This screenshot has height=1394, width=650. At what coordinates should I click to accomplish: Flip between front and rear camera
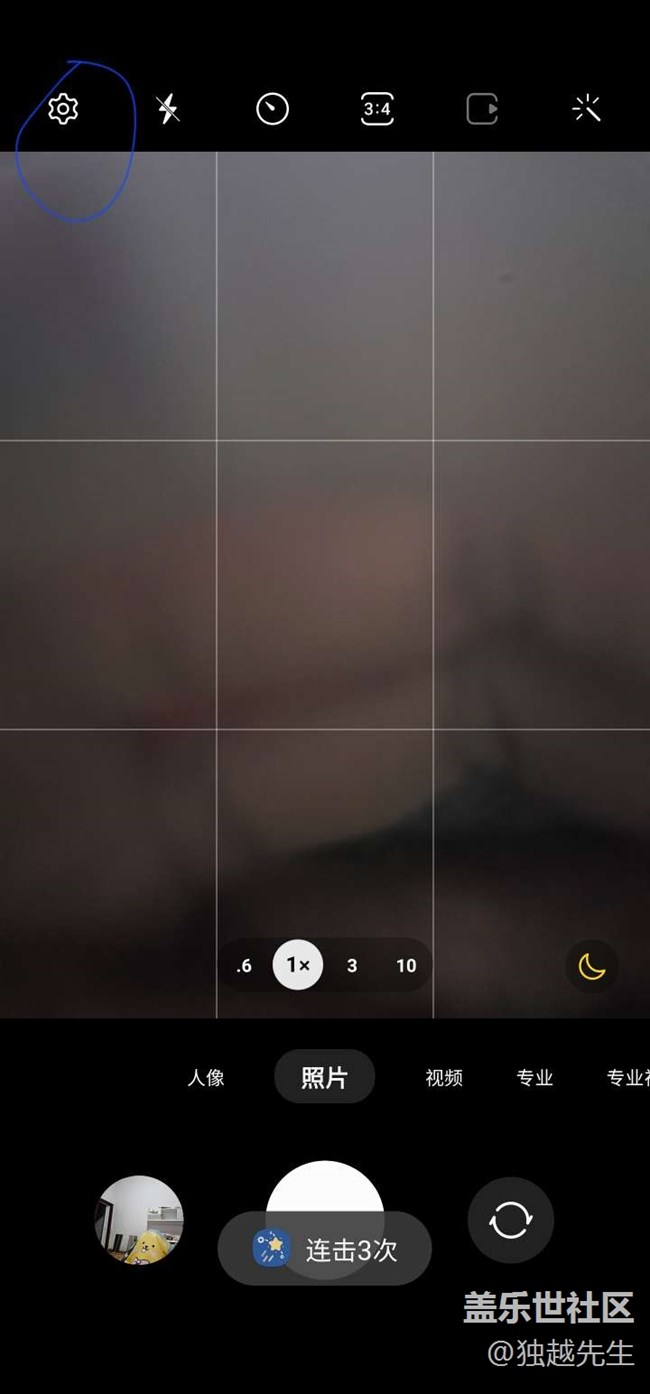coord(510,1220)
